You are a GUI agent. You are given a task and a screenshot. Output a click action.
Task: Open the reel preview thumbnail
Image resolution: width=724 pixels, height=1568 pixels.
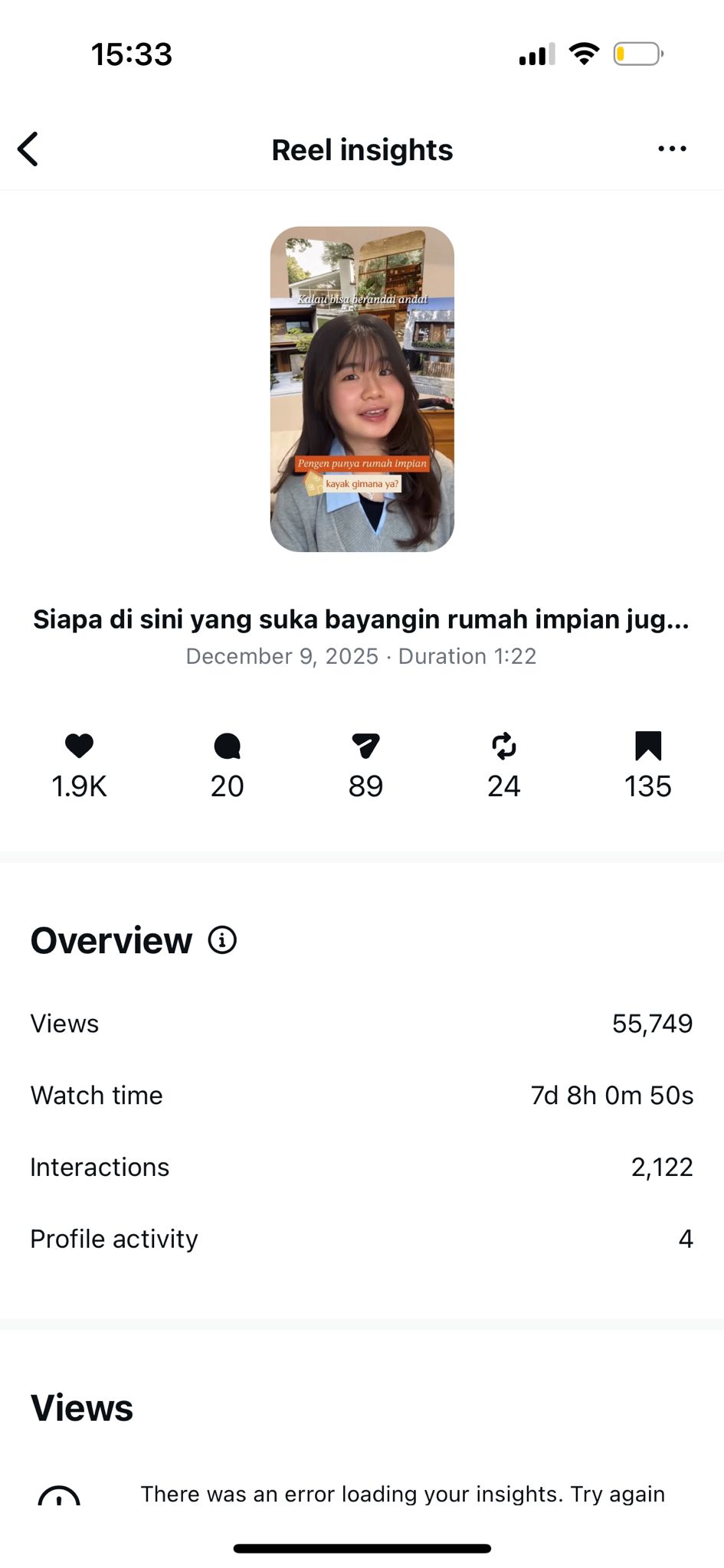[x=362, y=389]
